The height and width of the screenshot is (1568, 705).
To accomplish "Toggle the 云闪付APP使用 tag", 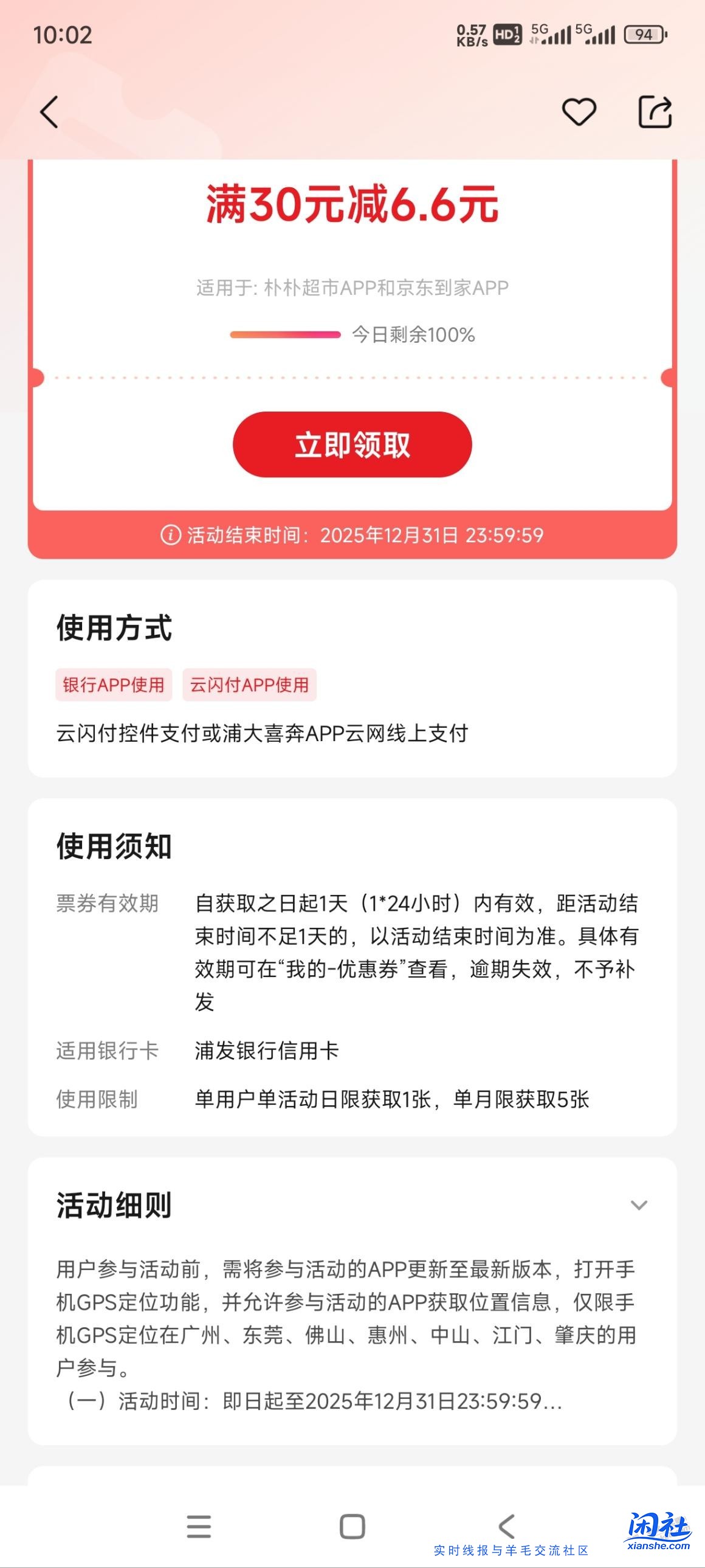I will tap(249, 684).
